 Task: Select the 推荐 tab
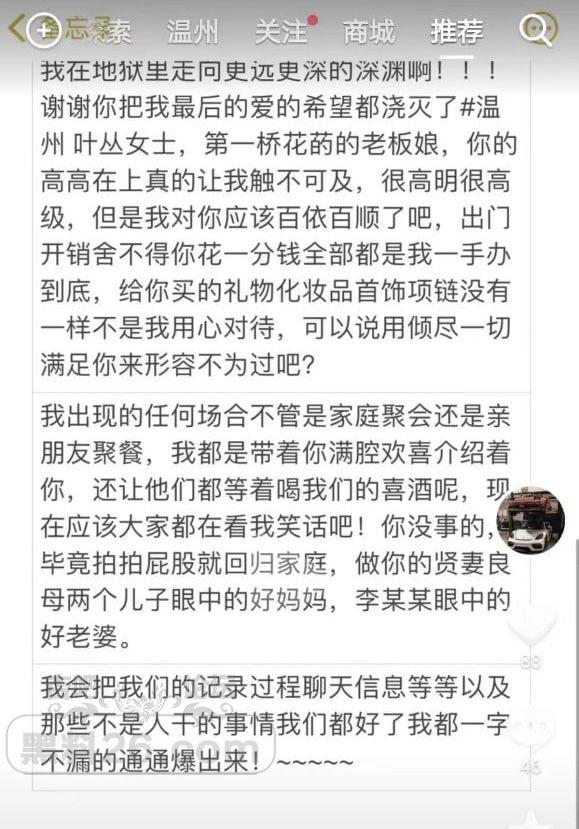click(456, 32)
